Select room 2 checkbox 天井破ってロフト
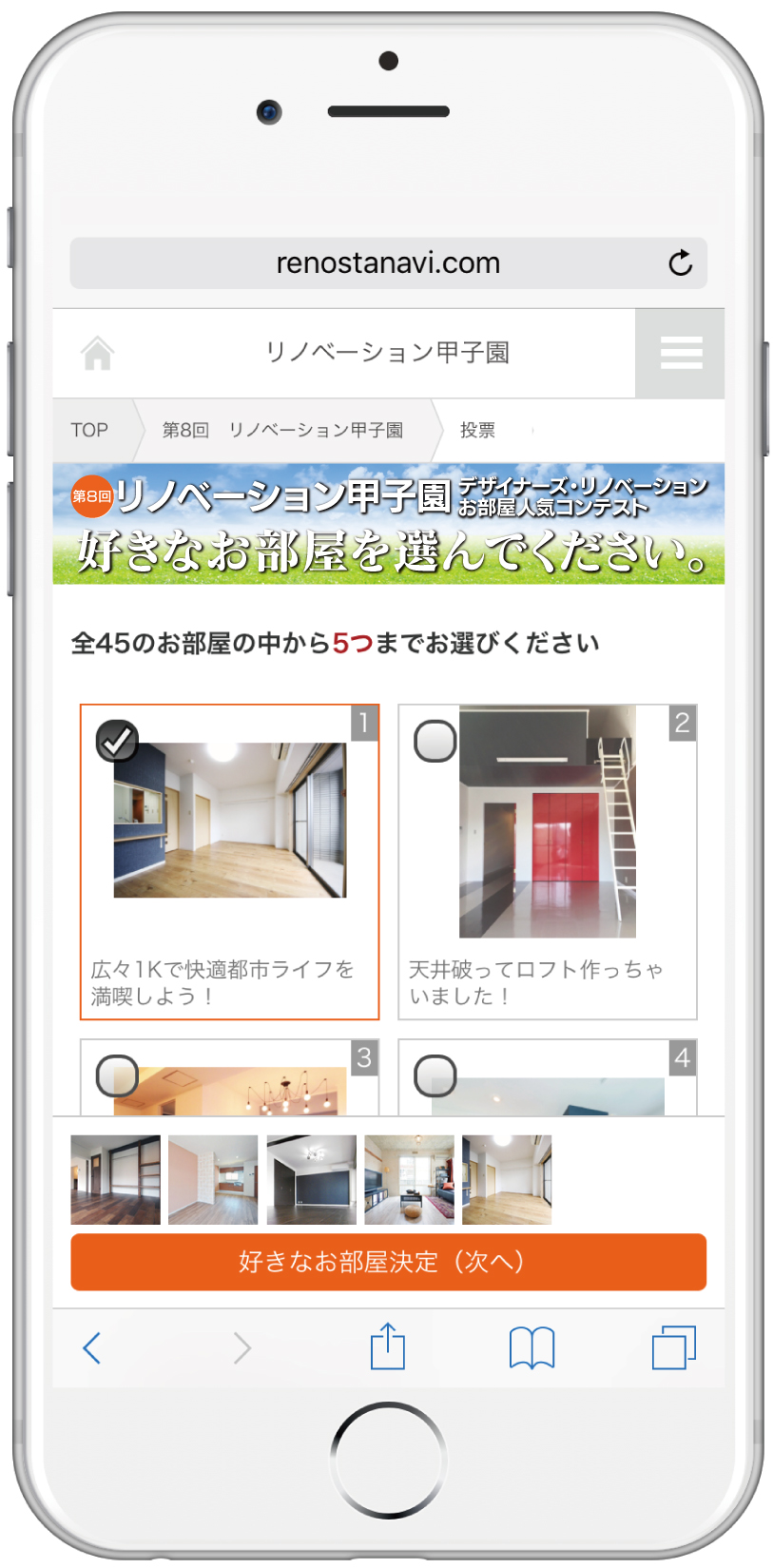This screenshot has width=773, height=1568. coord(435,741)
